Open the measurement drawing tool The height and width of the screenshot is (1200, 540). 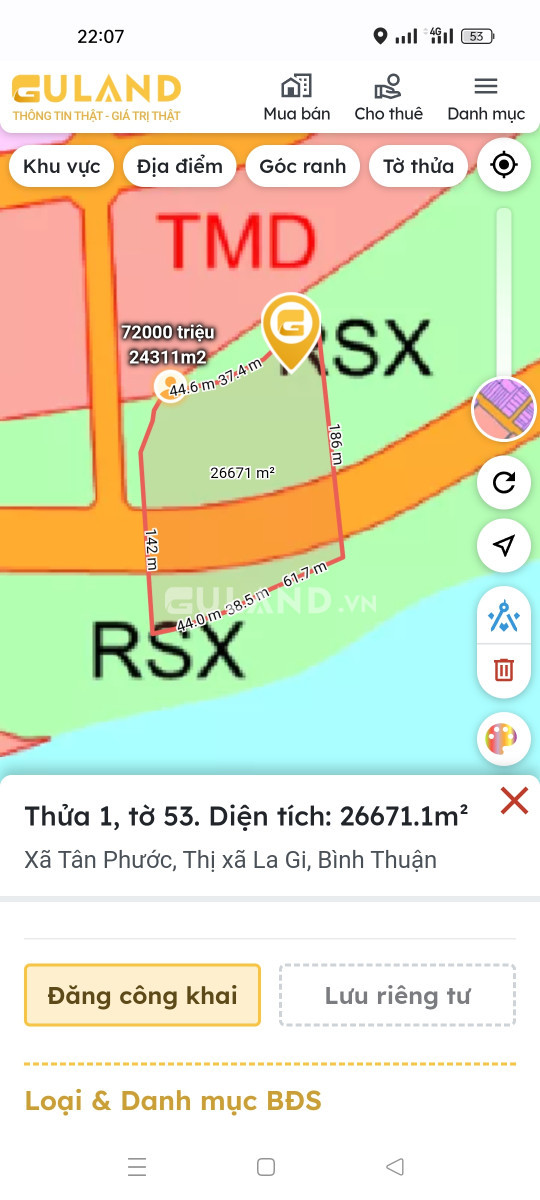tap(504, 615)
